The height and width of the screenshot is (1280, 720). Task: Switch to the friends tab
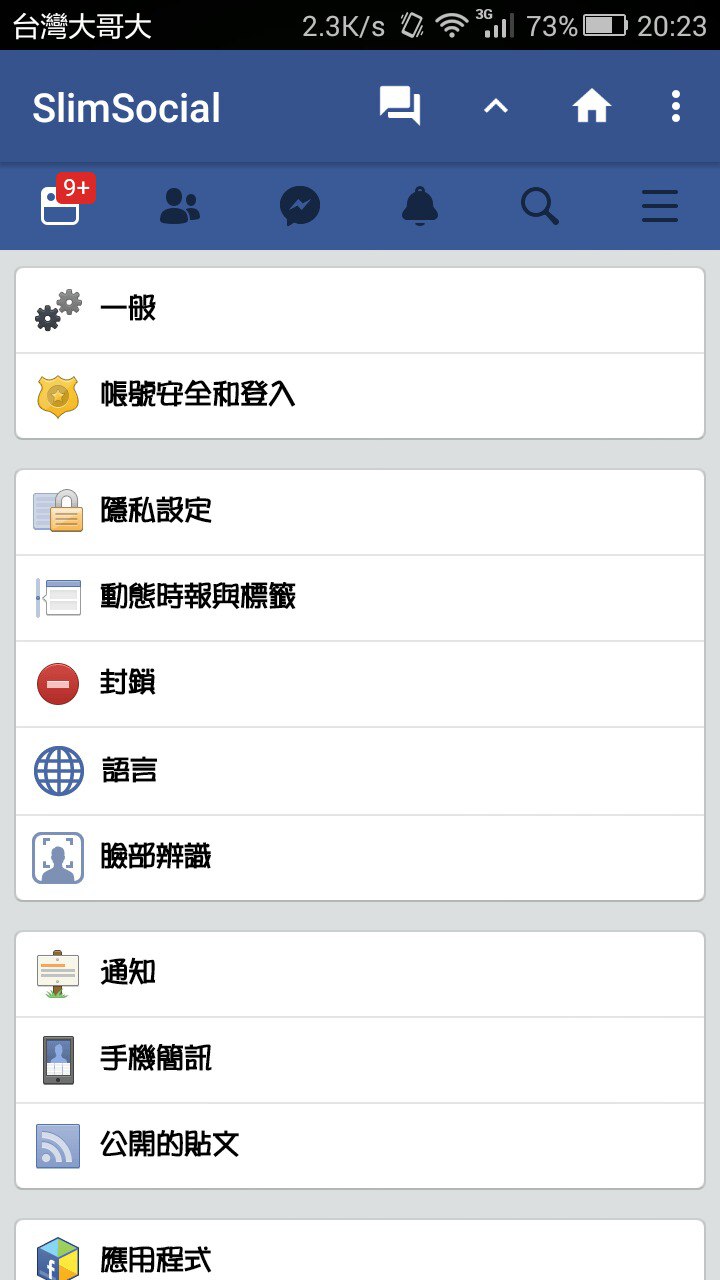[180, 206]
